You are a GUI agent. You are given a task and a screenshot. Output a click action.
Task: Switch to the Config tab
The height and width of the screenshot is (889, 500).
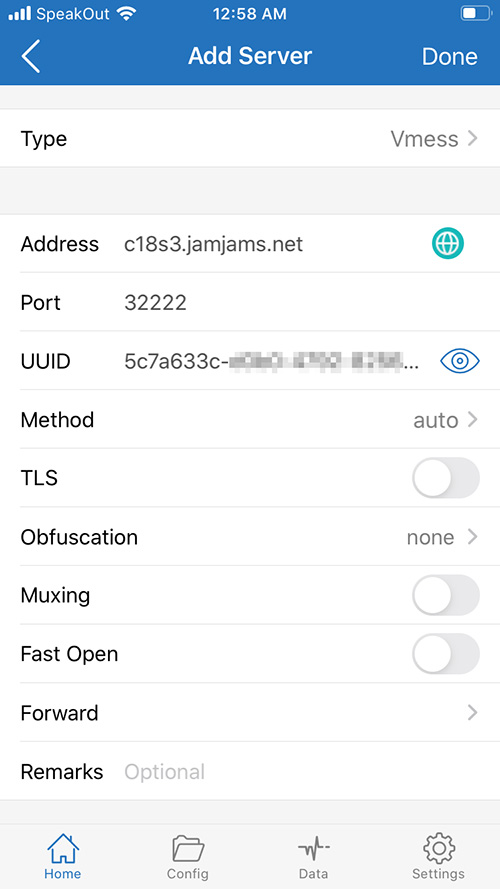[x=188, y=857]
